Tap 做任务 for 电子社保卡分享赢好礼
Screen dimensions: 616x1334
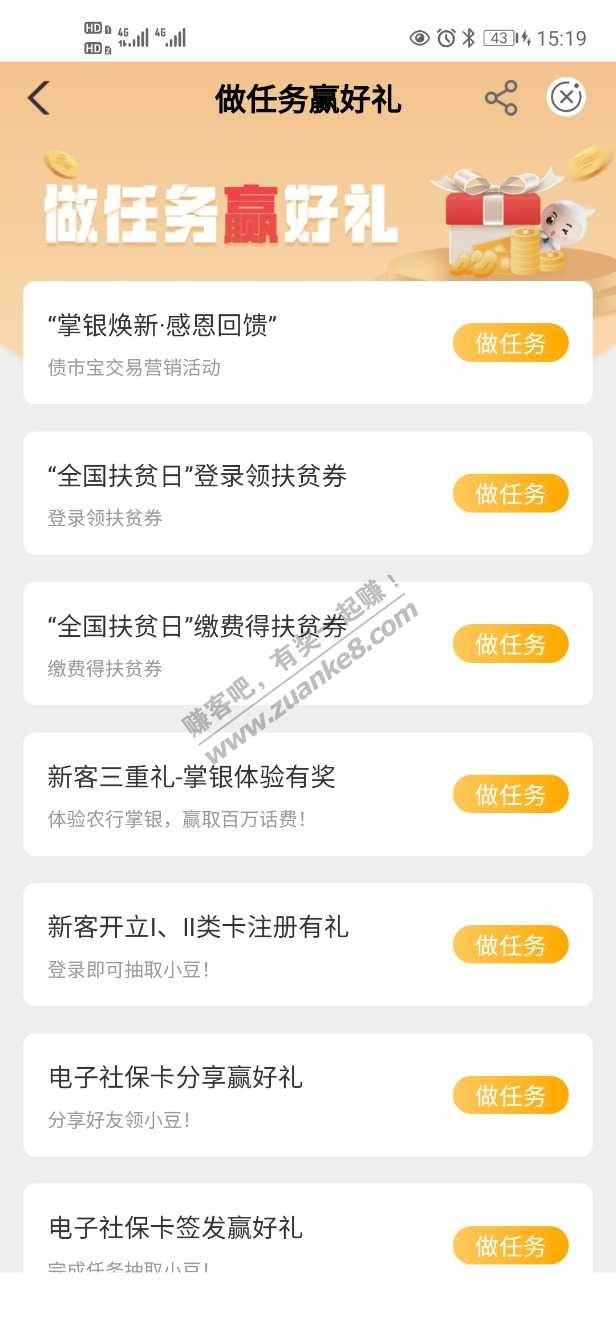click(x=510, y=1095)
